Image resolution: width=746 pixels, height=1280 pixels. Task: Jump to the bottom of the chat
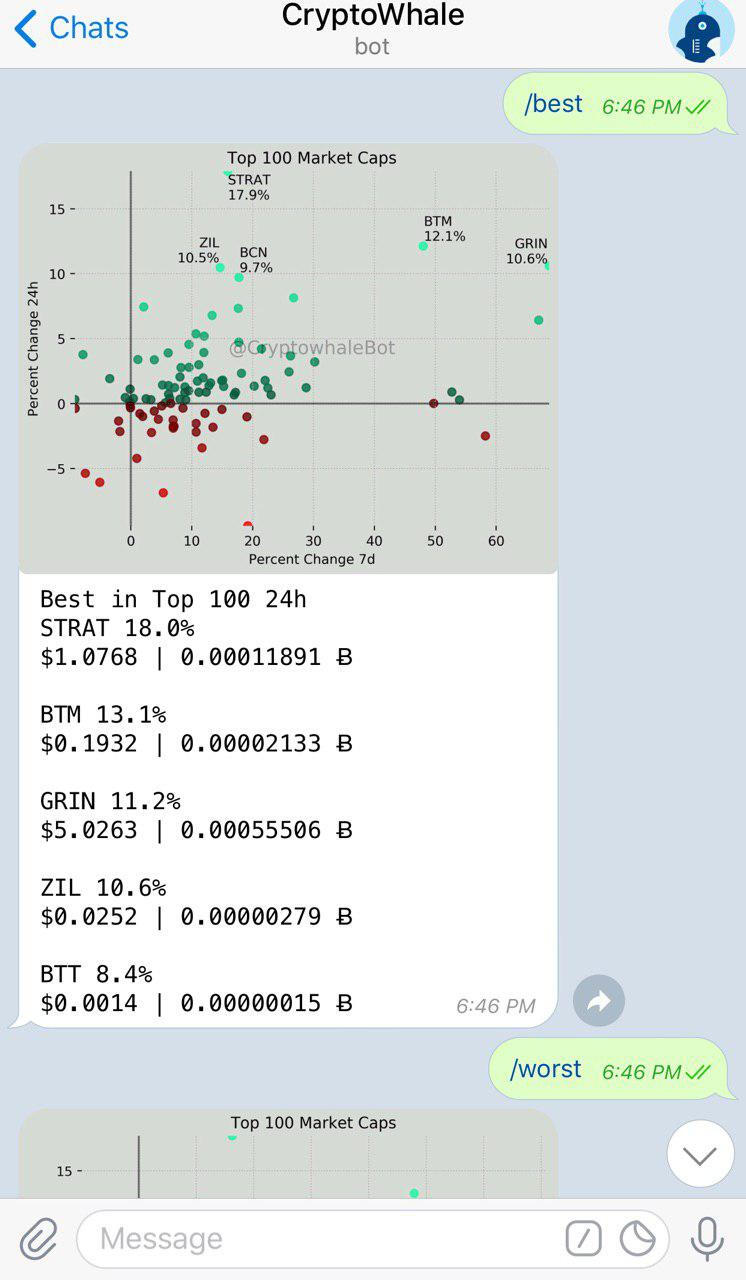pyautogui.click(x=700, y=1154)
